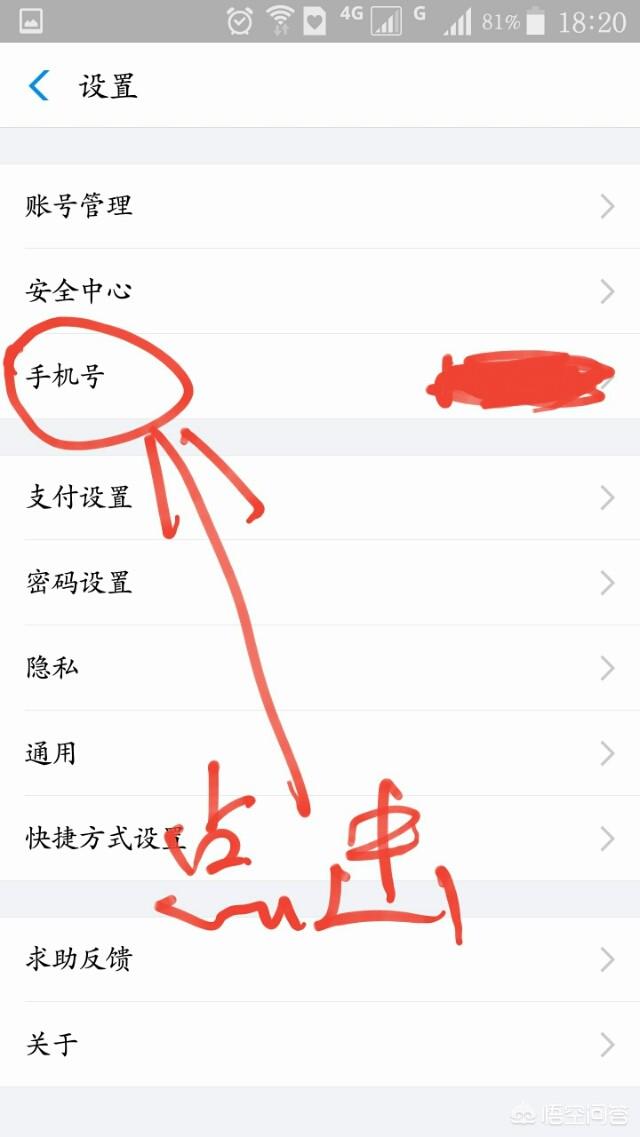Open 账号管理 settings

click(x=320, y=207)
